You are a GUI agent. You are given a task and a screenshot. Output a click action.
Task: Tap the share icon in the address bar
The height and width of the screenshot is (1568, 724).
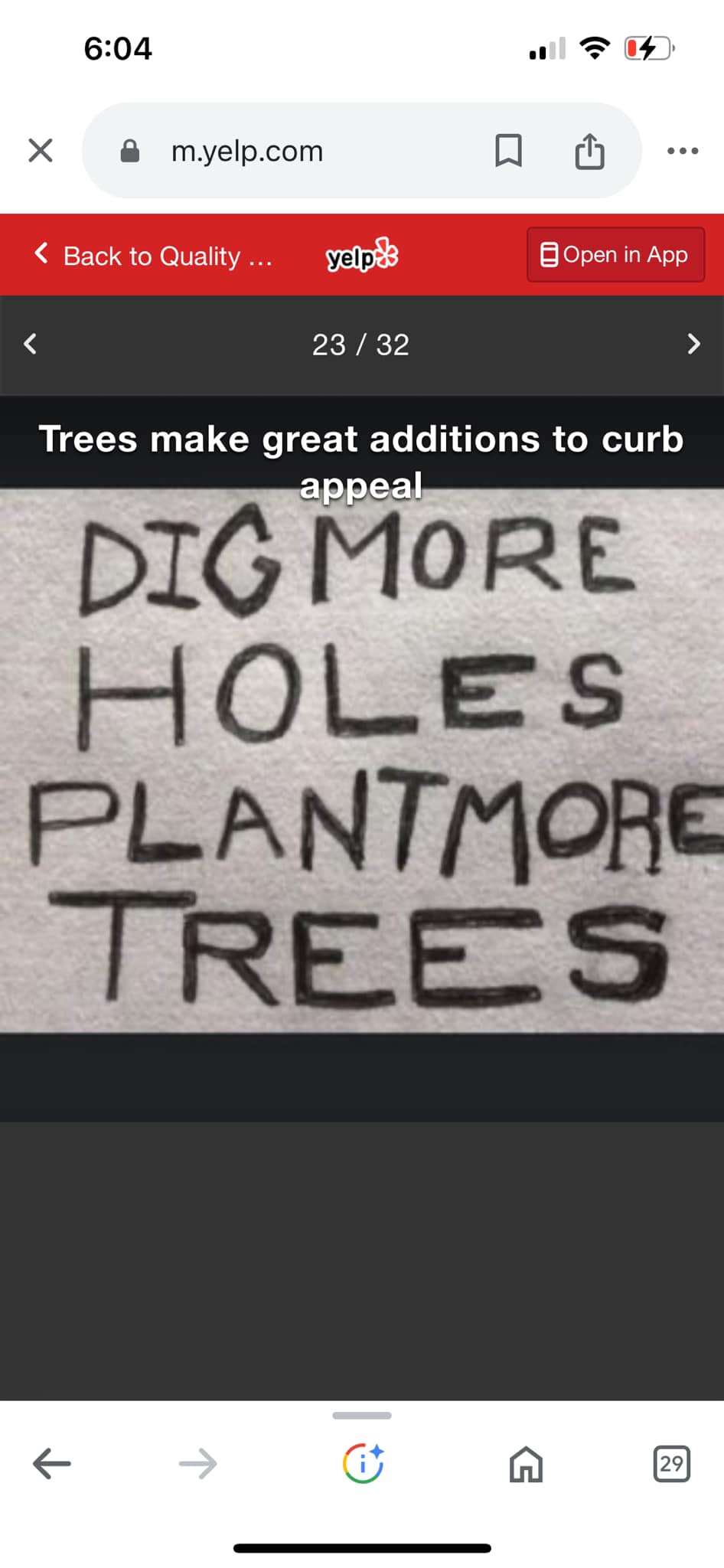pos(589,150)
